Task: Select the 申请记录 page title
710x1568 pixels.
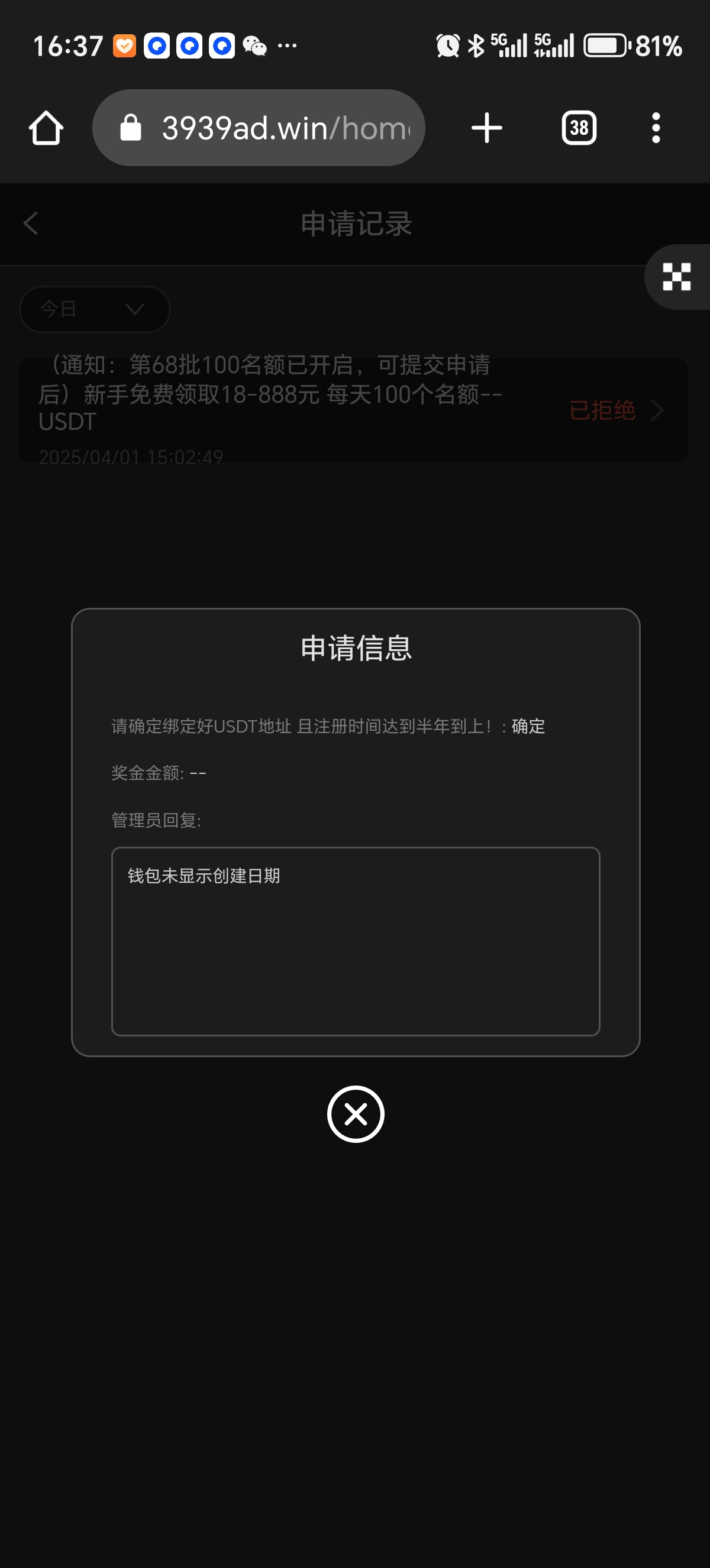Action: pyautogui.click(x=355, y=224)
